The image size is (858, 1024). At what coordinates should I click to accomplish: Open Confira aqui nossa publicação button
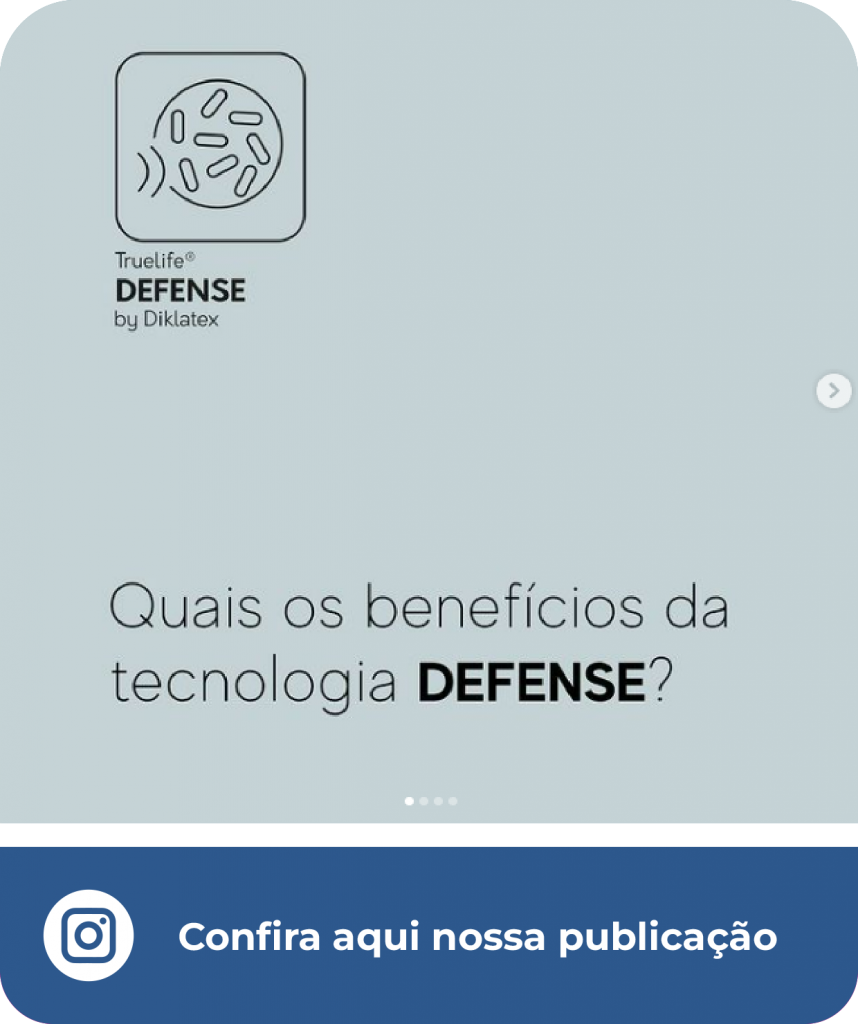428,936
